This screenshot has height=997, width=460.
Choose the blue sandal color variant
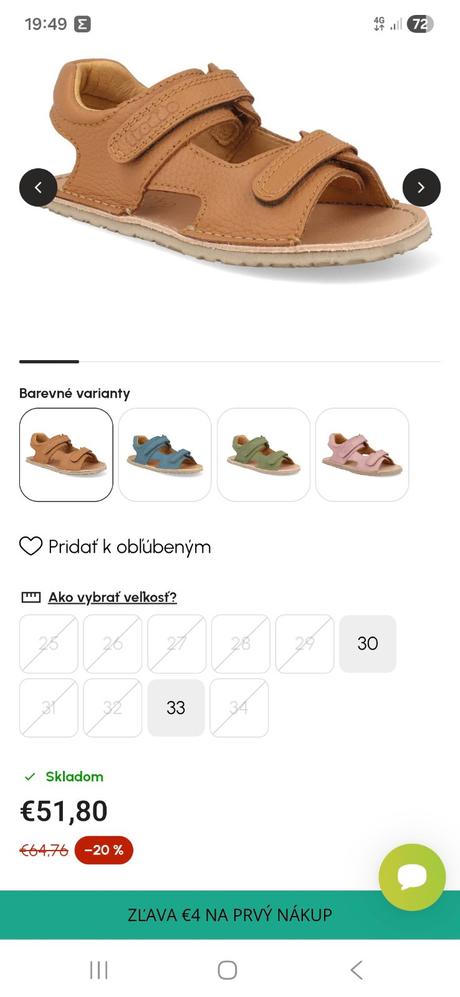tap(165, 455)
